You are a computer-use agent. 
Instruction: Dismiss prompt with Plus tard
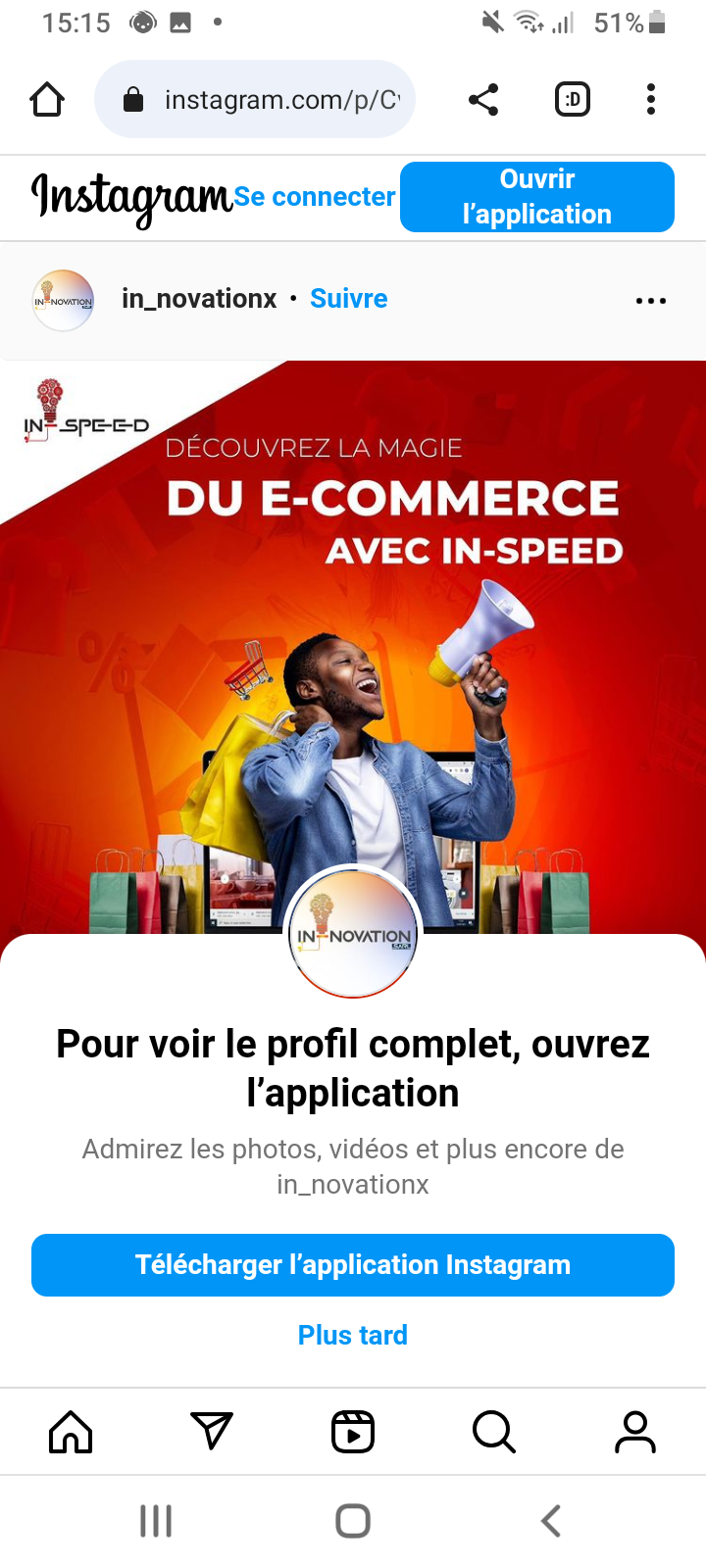353,1335
